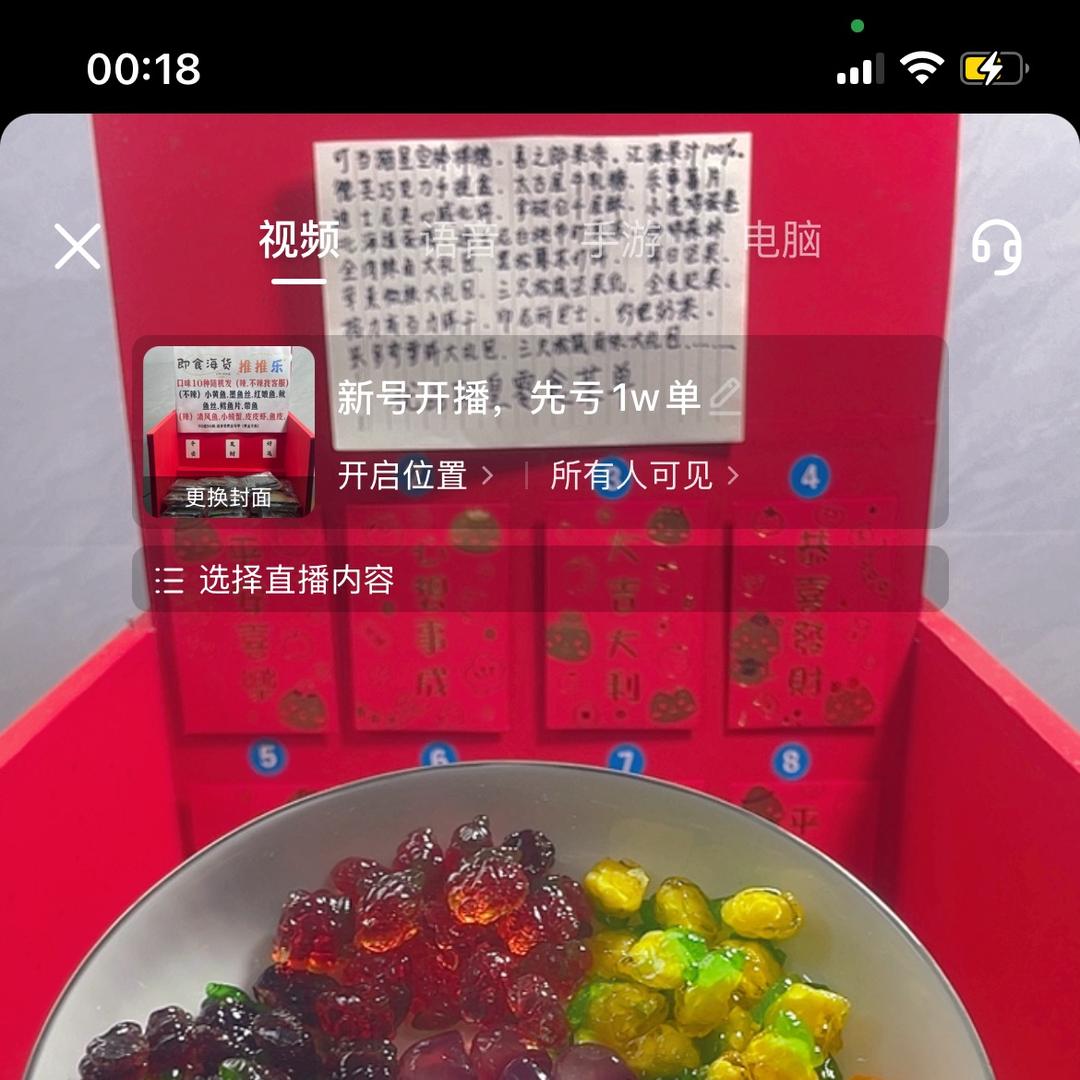Switch to the 电脑 tab

[783, 241]
